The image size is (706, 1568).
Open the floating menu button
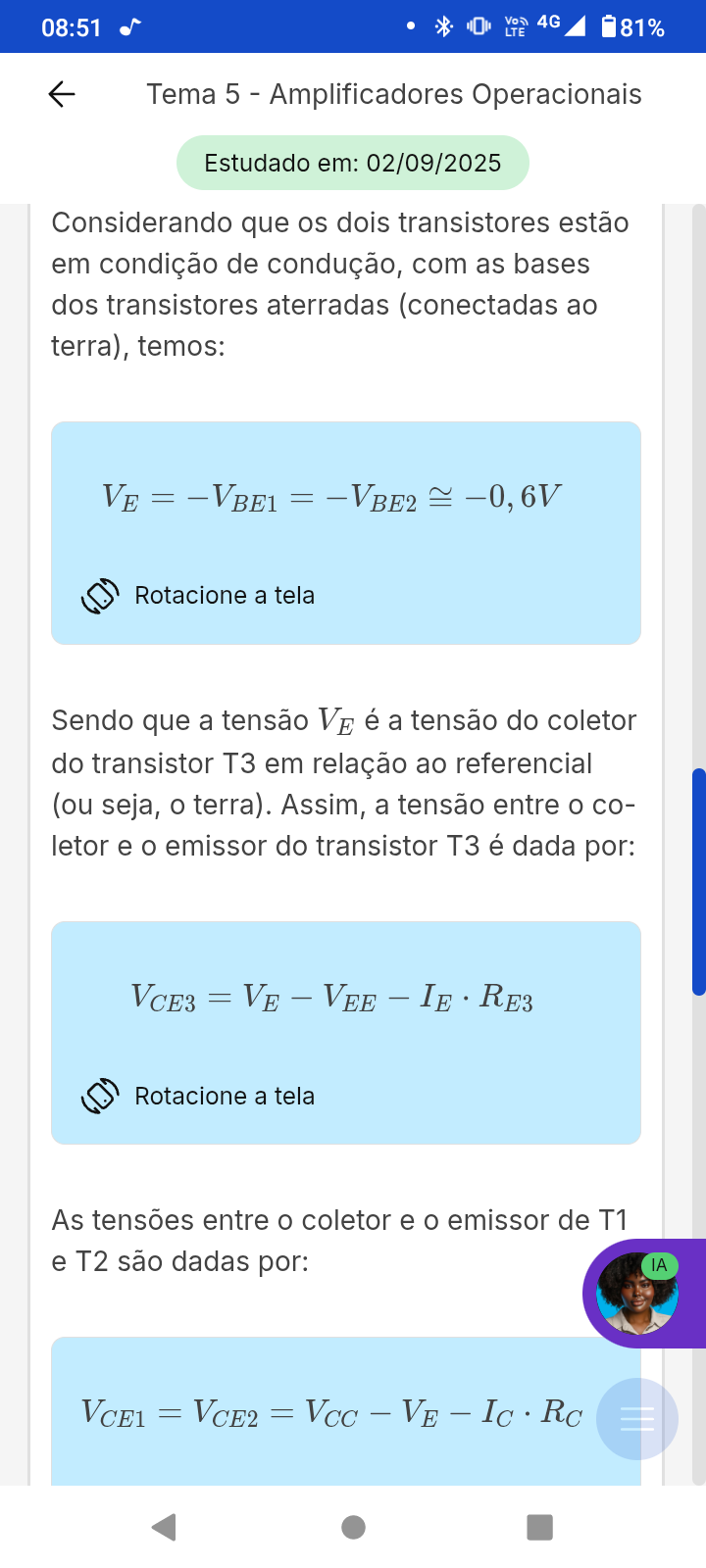click(x=636, y=1419)
